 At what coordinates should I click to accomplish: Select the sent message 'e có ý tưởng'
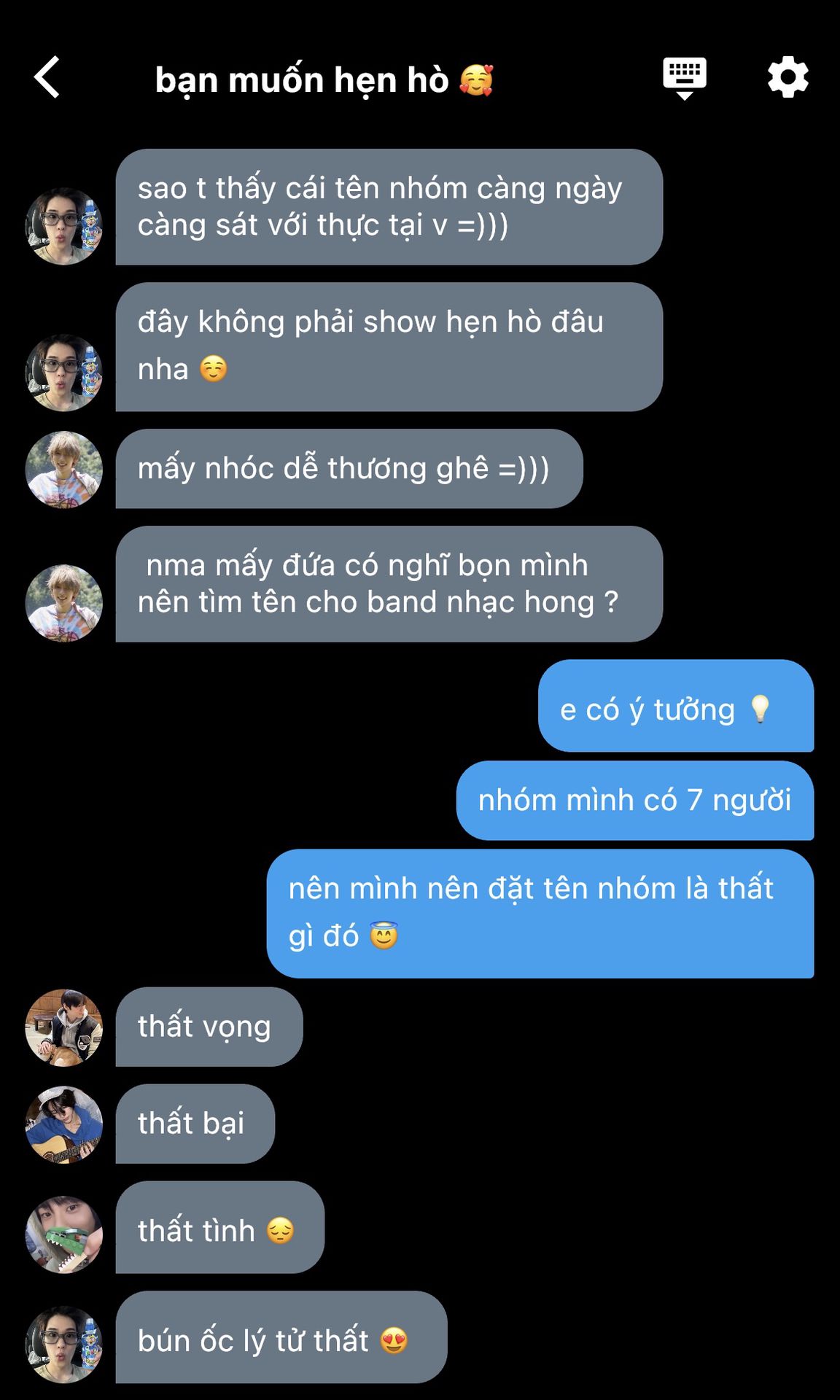pos(675,706)
